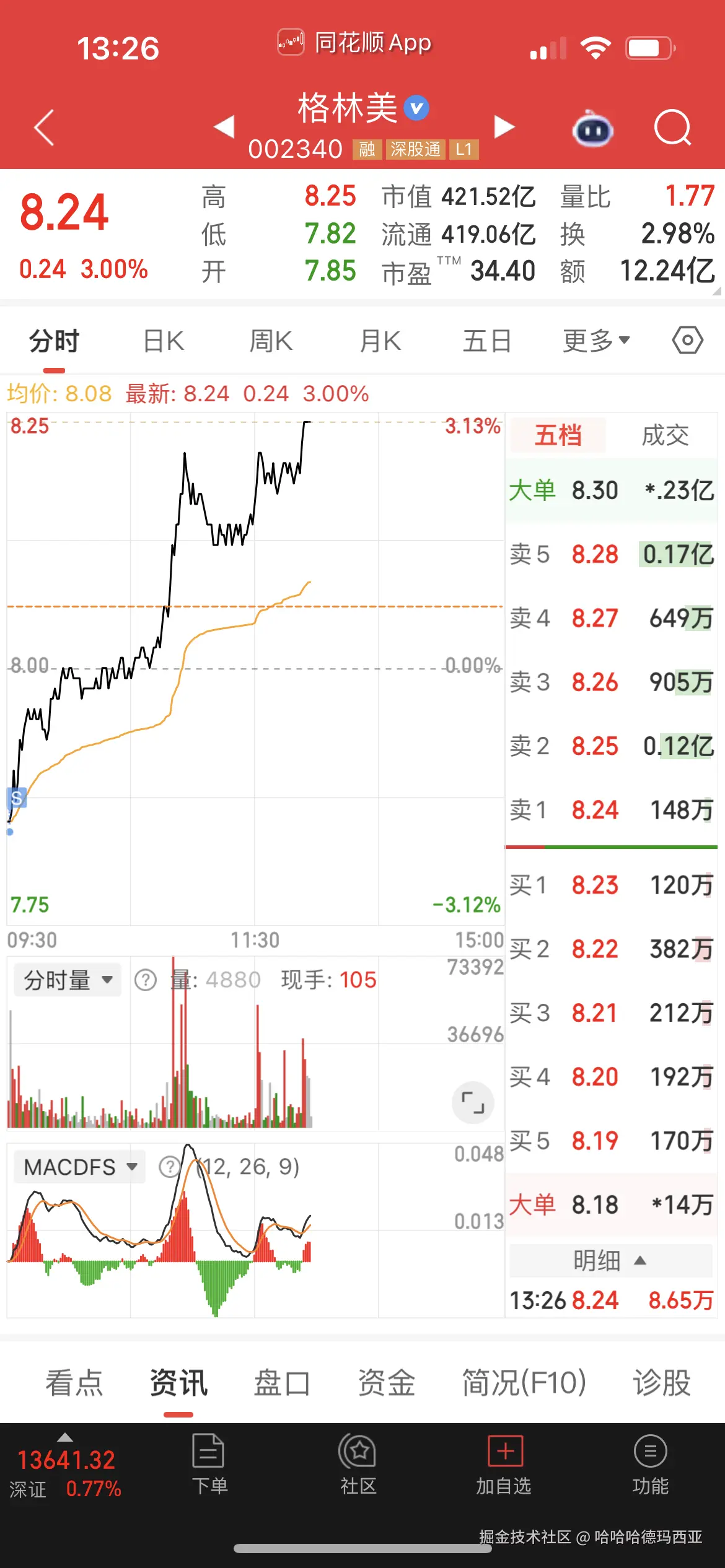Open the MACDFS indicator dropdown
725x1568 pixels.
click(x=79, y=1166)
